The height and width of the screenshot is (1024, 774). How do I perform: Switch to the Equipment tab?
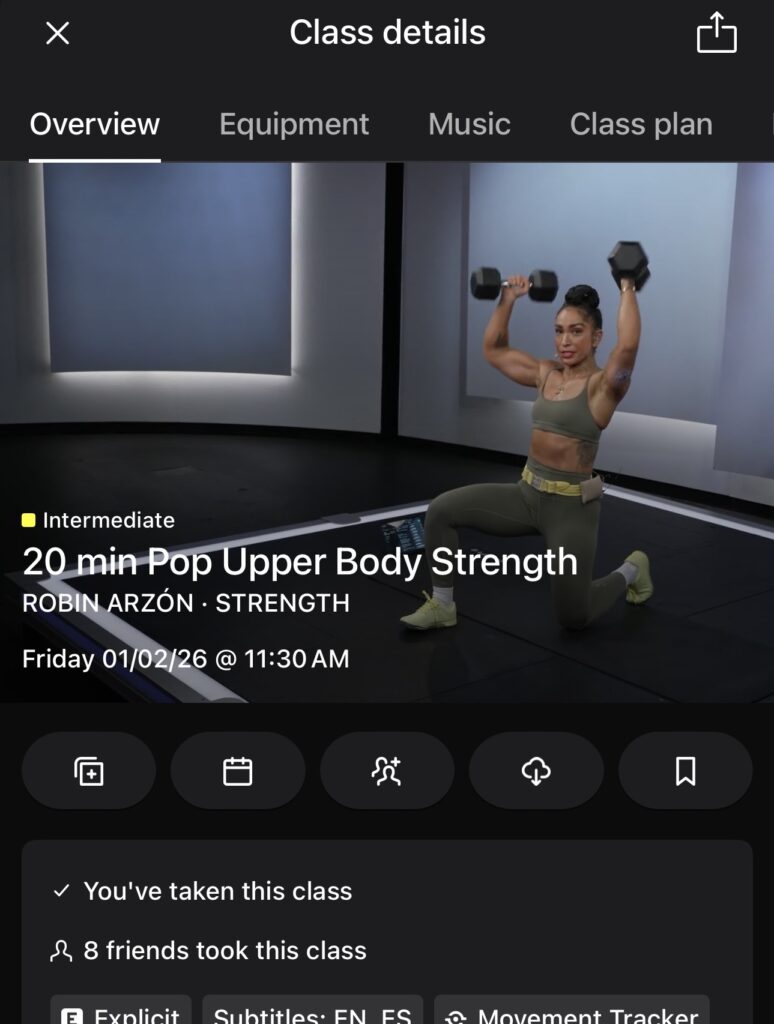294,124
